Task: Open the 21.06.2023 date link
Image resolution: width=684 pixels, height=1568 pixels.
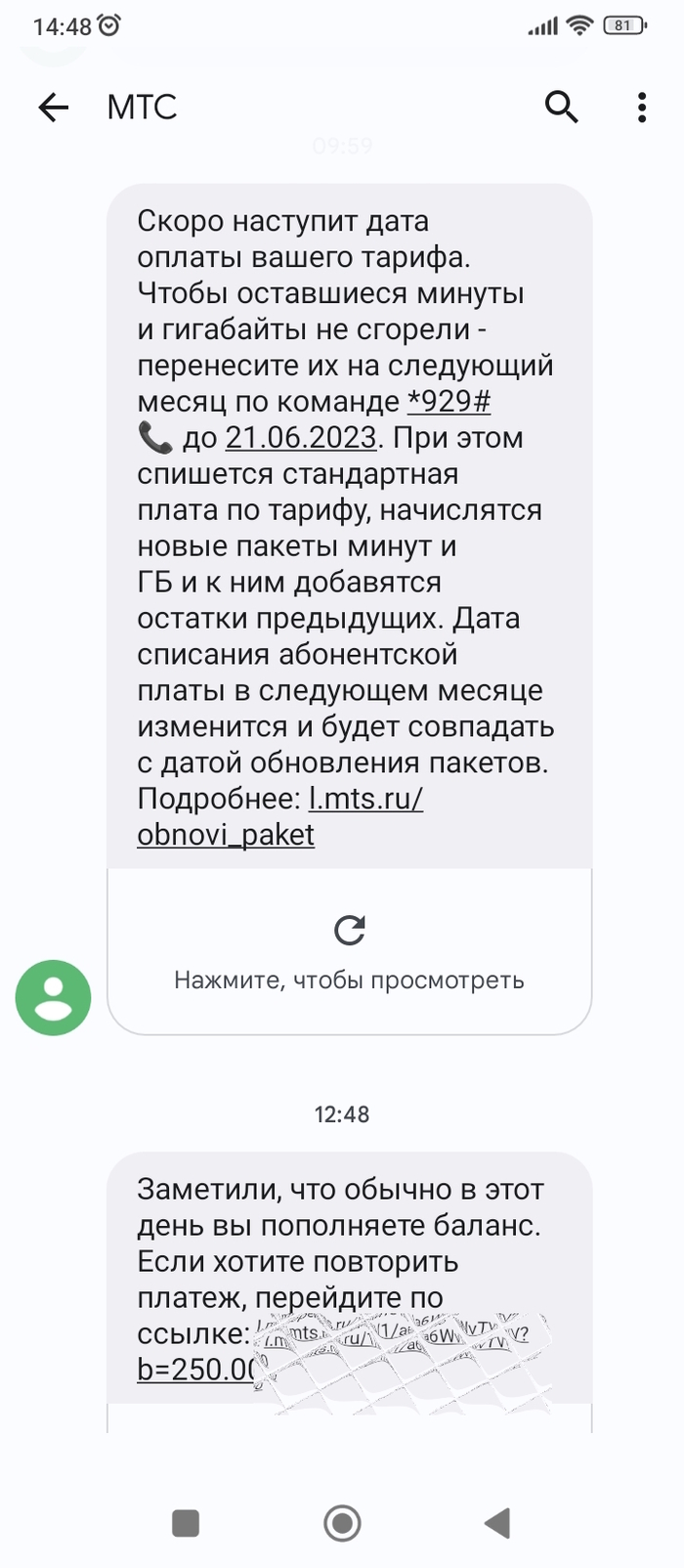Action: (x=301, y=438)
